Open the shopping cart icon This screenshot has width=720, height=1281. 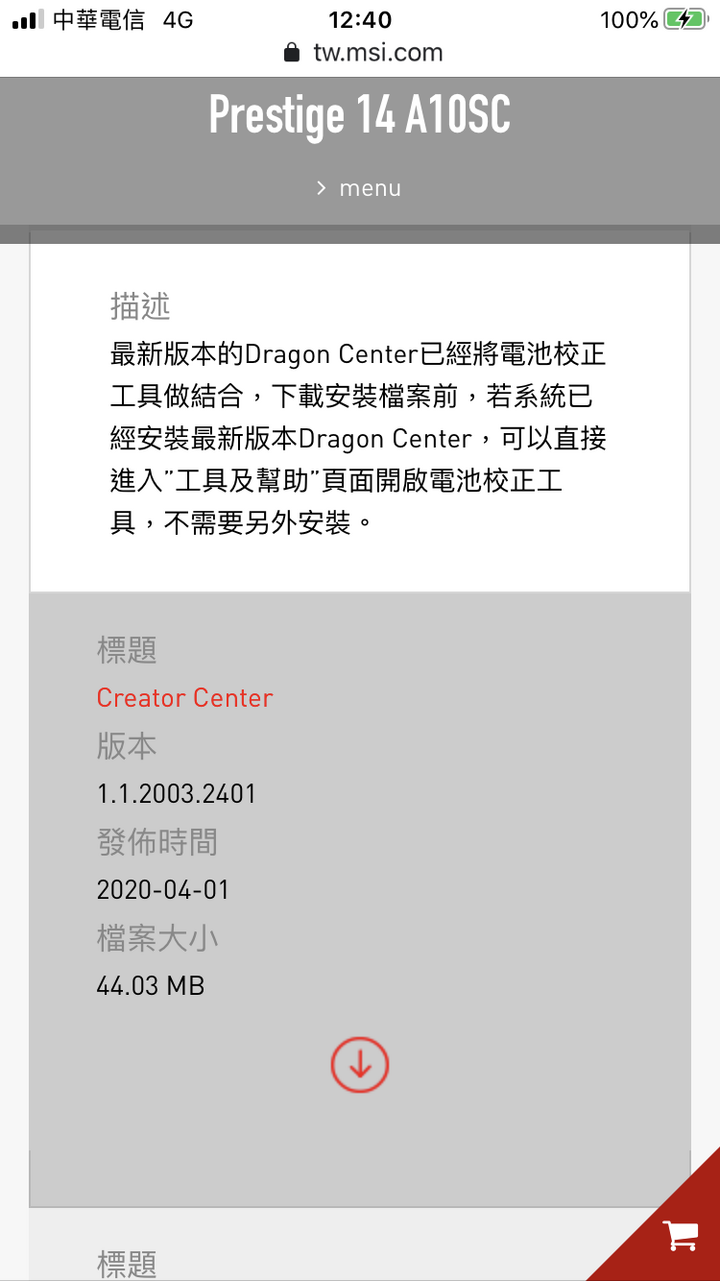681,1235
